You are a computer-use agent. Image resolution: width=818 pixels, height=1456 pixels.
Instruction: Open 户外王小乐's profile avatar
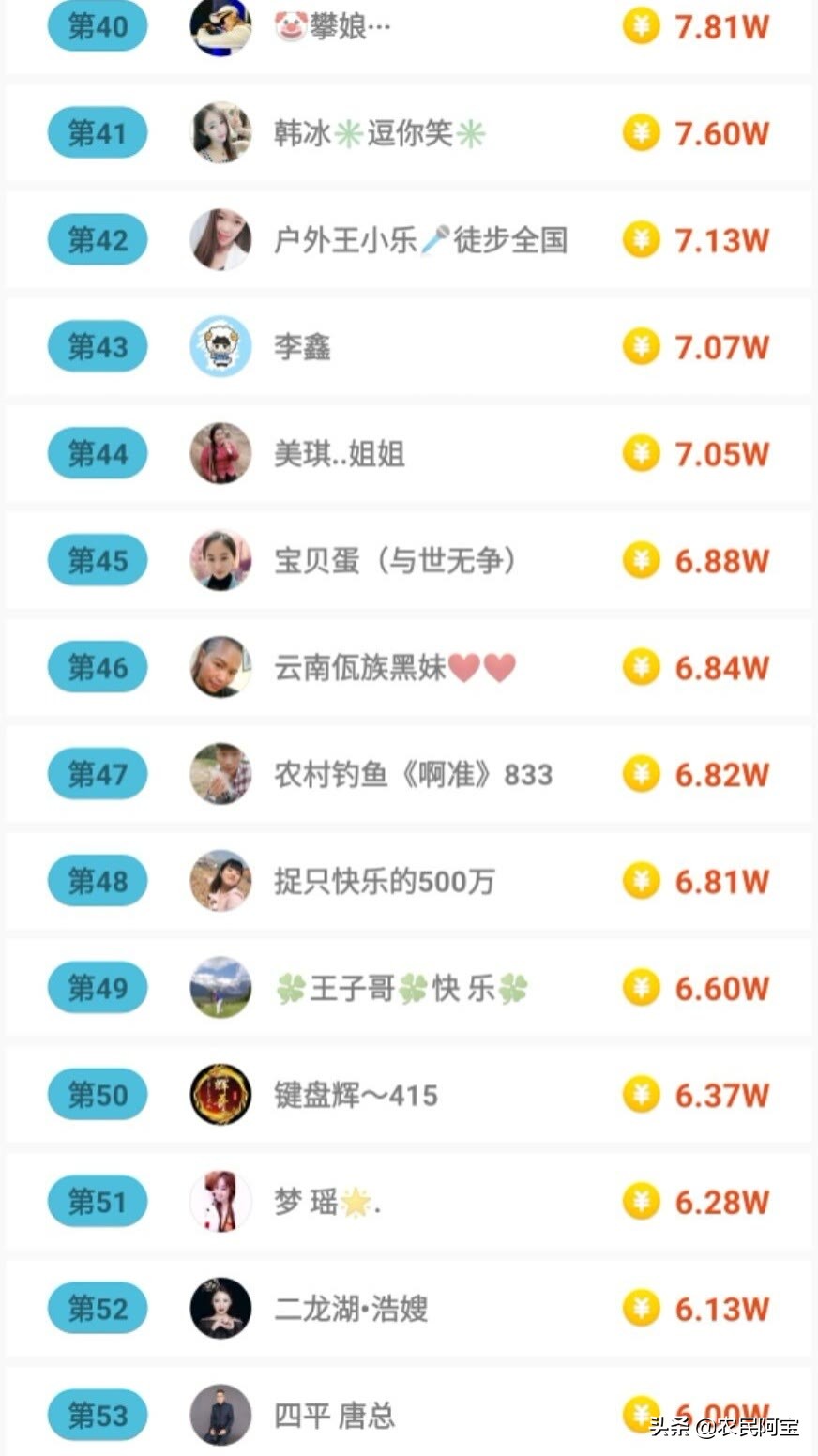pos(220,239)
